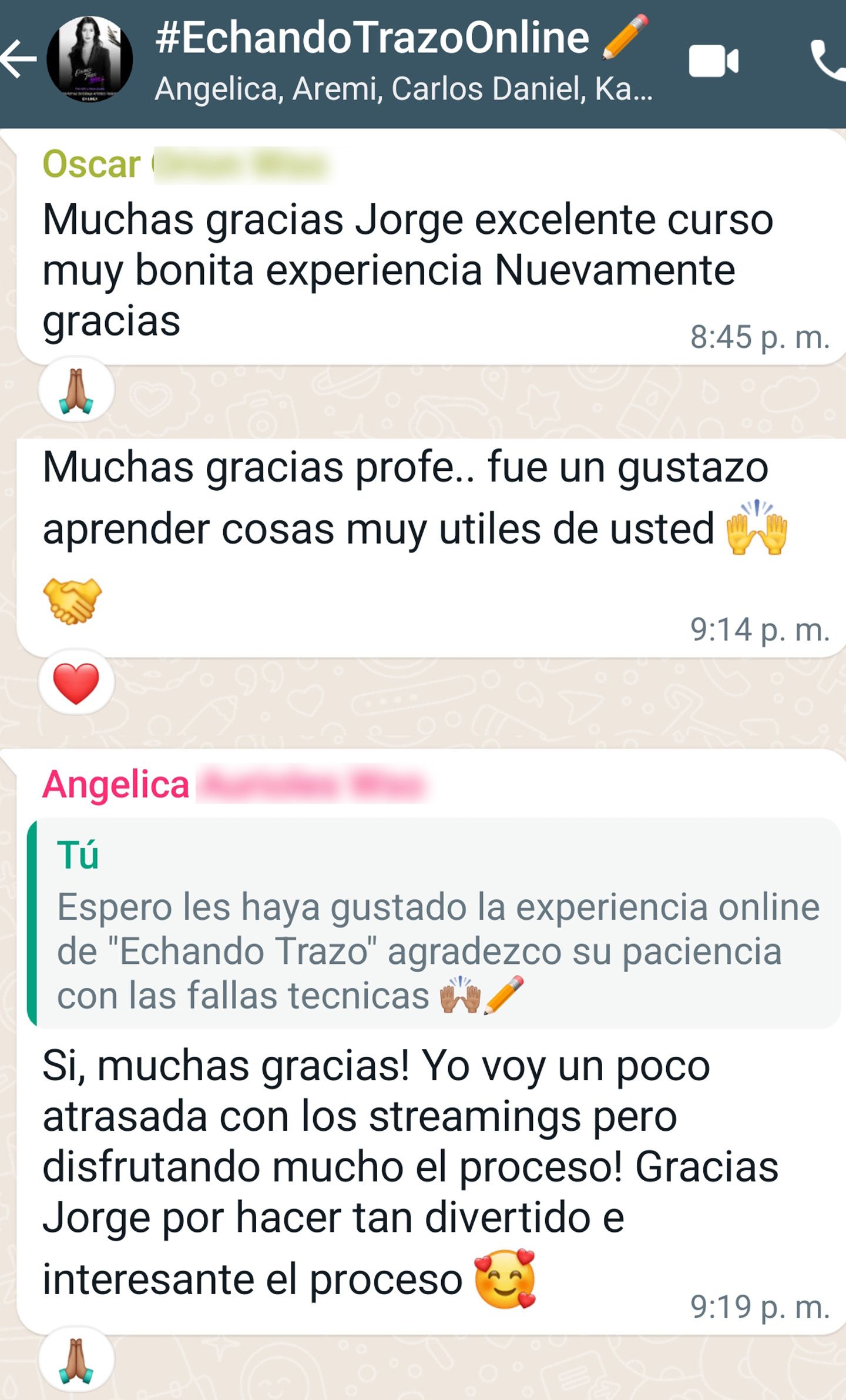Open the group profile photo

89,59
